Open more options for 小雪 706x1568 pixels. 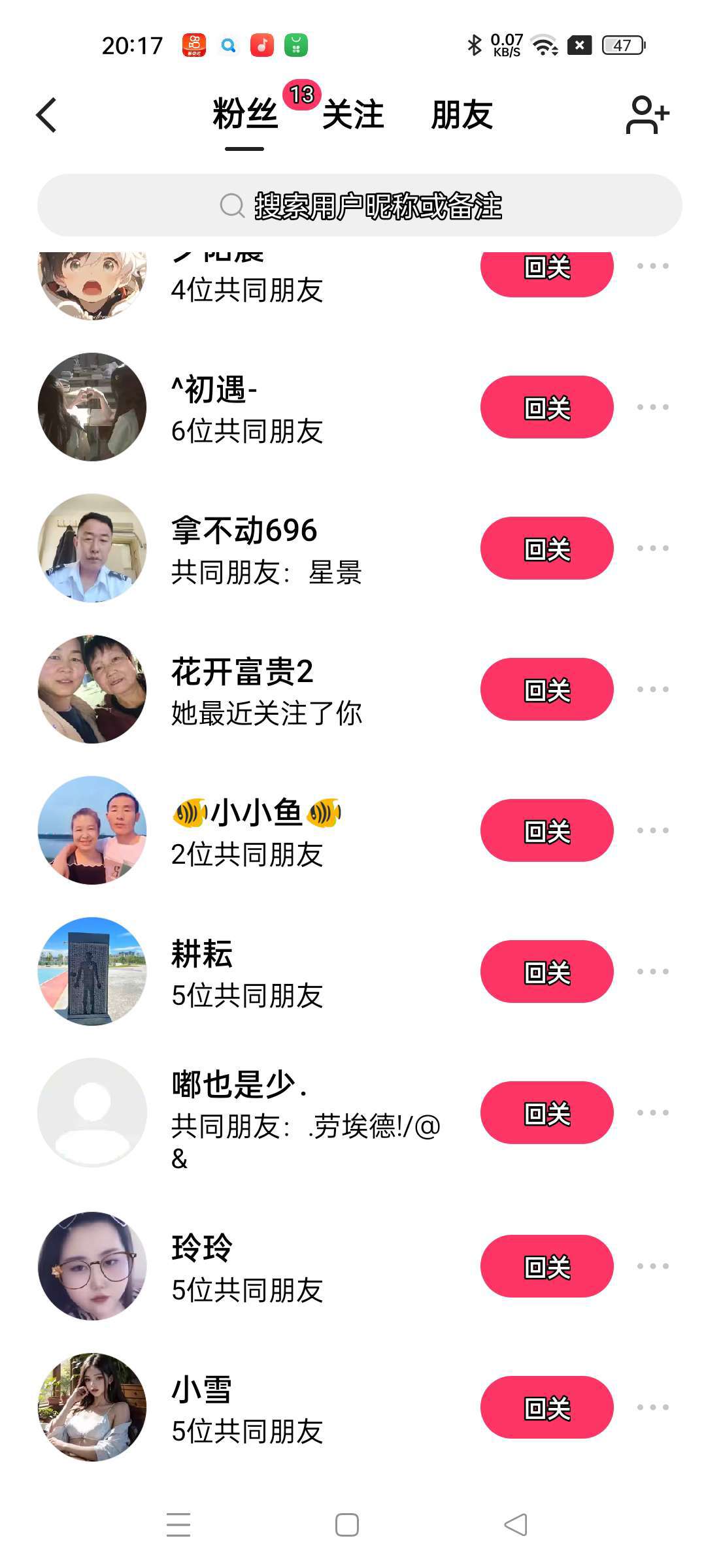tap(652, 1407)
